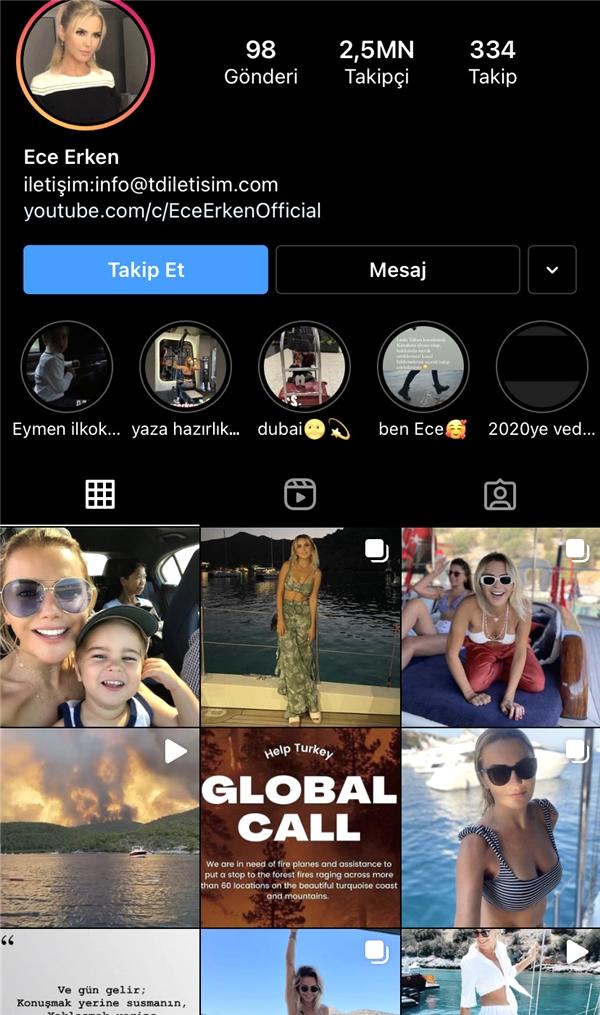Open the 2020ye ved... story highlight
This screenshot has width=600, height=1015.
(542, 367)
